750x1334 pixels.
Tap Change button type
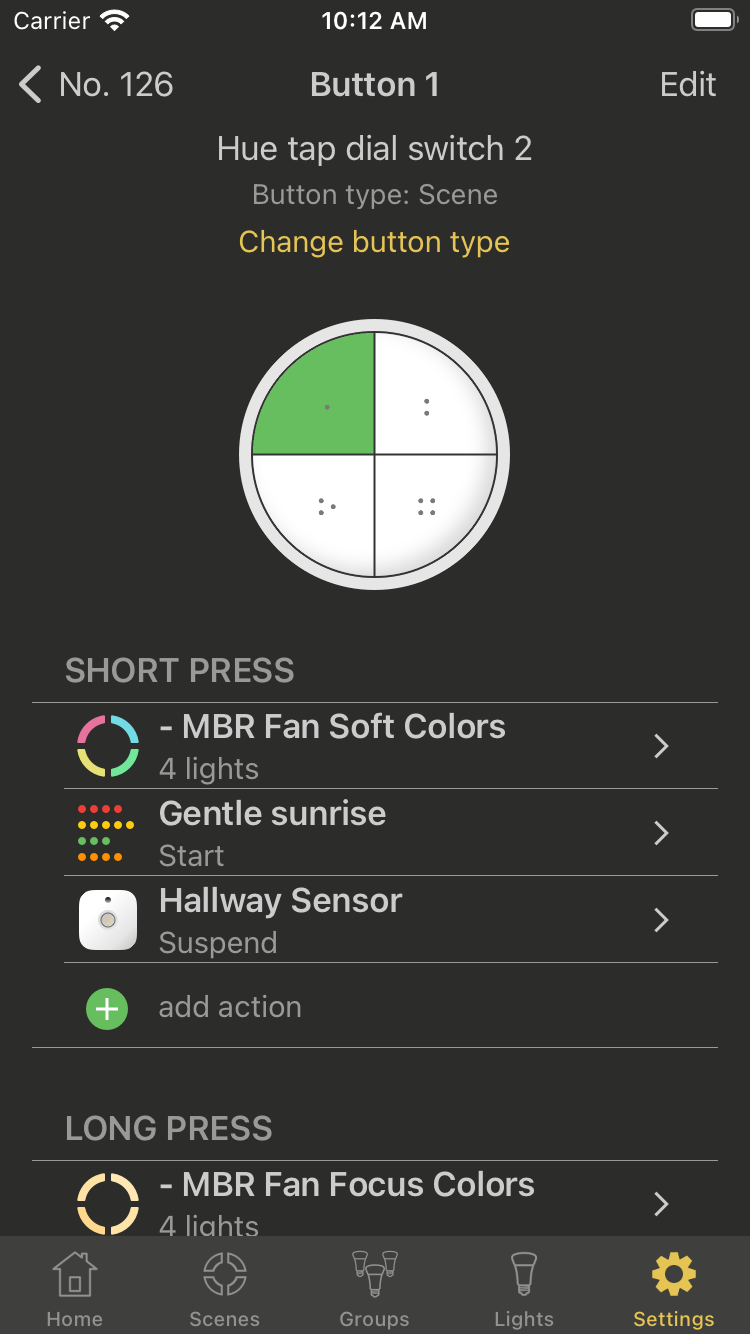point(374,242)
